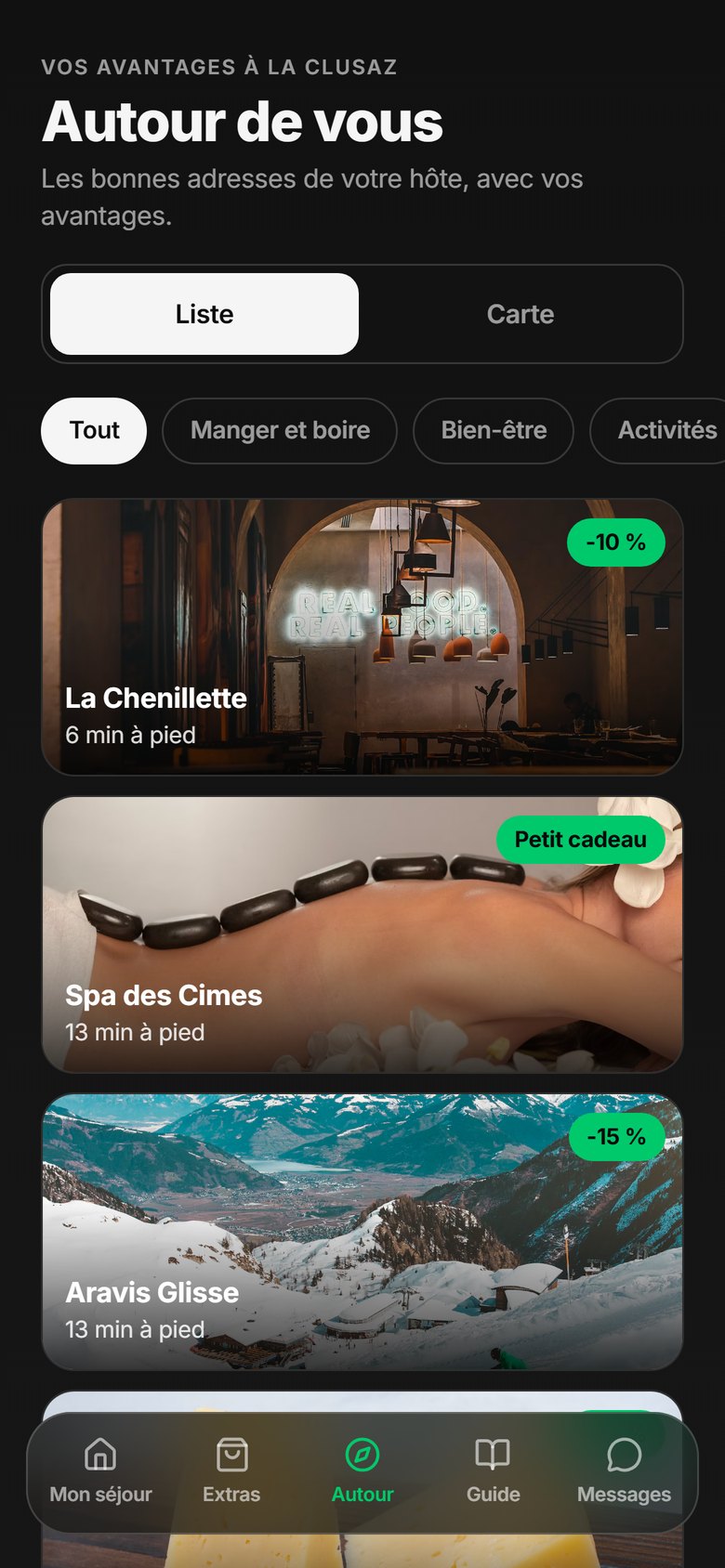Screen dimensions: 725x1568
Task: Tap the Autour tab
Action: click(x=362, y=1471)
